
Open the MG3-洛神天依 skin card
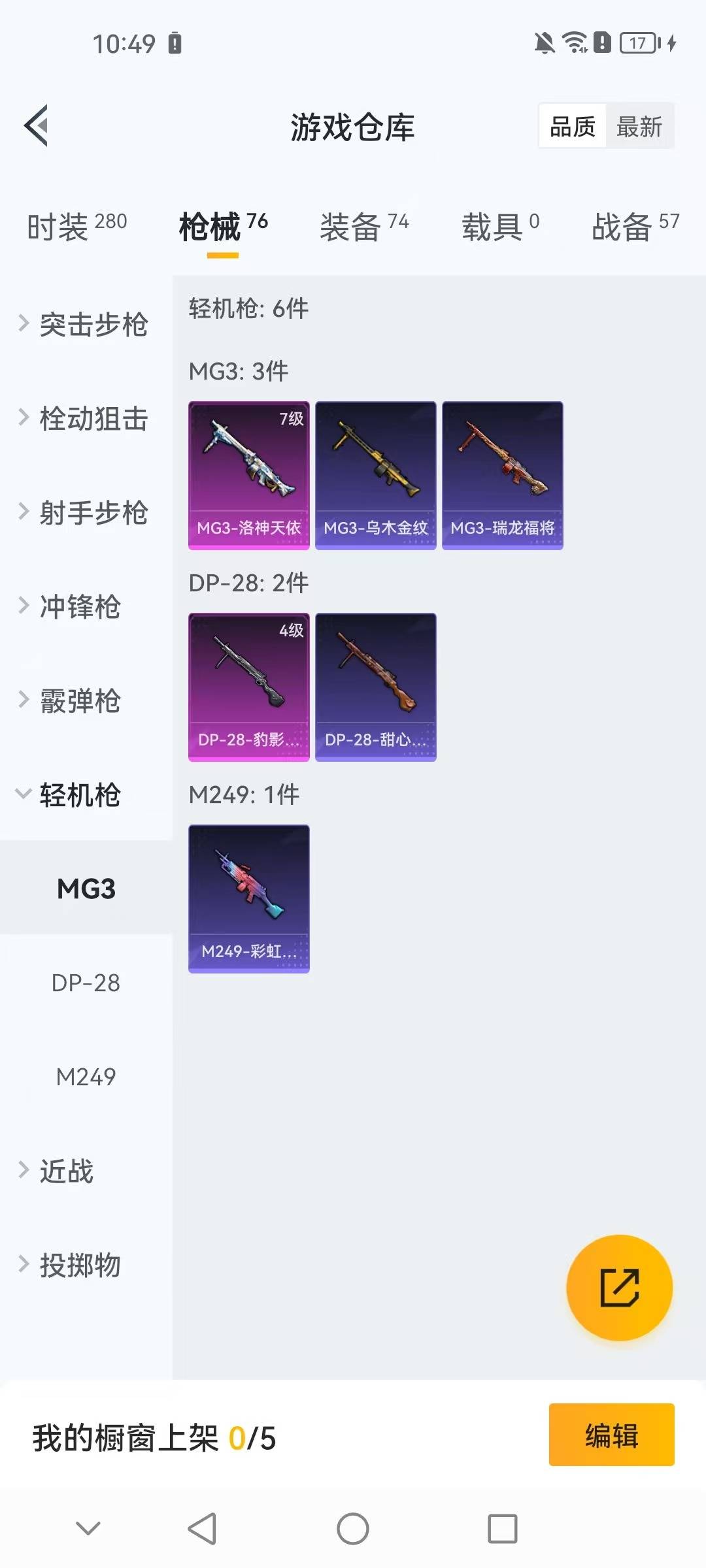pos(248,476)
